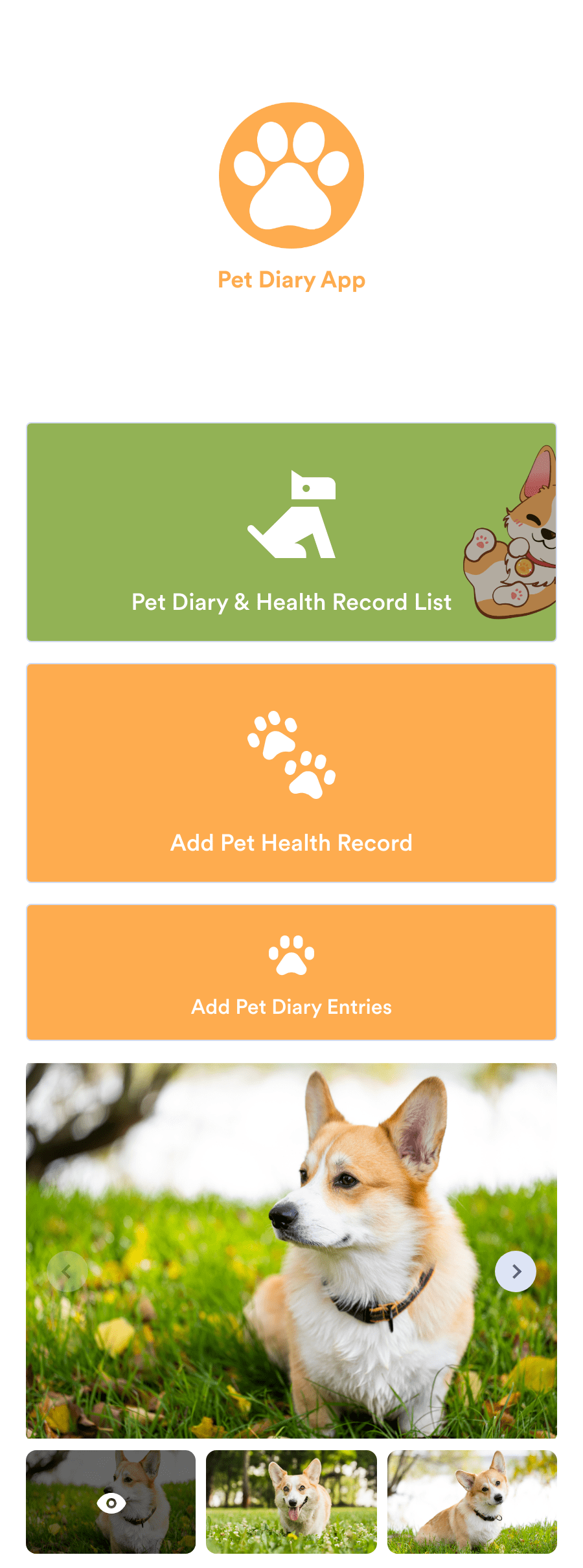Tap Add Pet Health Record button

coord(291,773)
